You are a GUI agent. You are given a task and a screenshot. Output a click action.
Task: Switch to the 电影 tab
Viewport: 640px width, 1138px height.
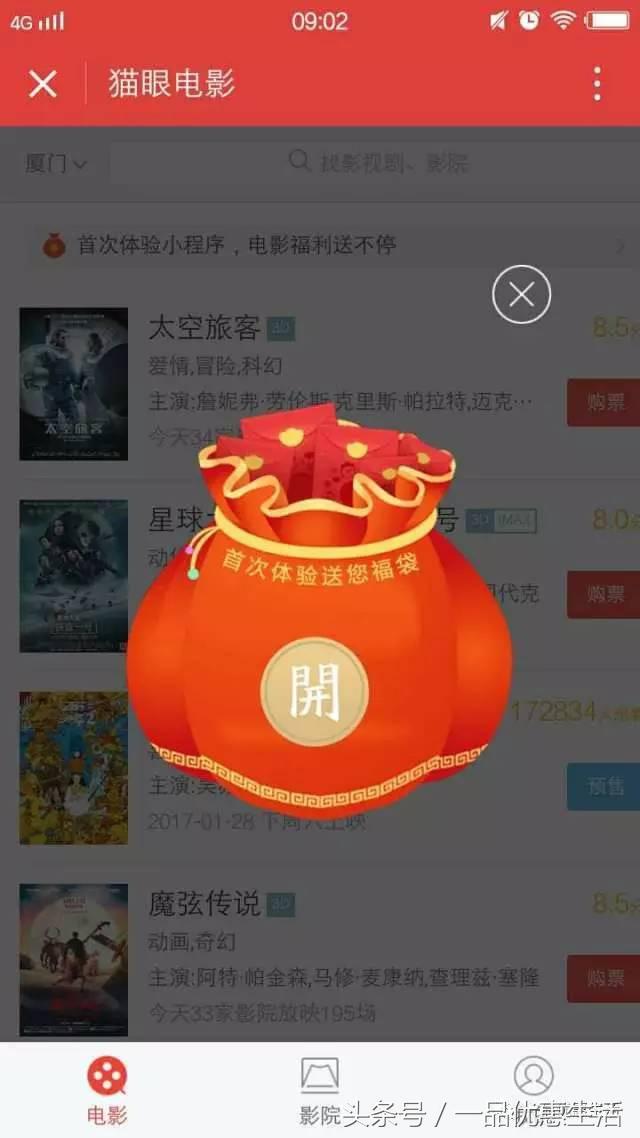[107, 1090]
